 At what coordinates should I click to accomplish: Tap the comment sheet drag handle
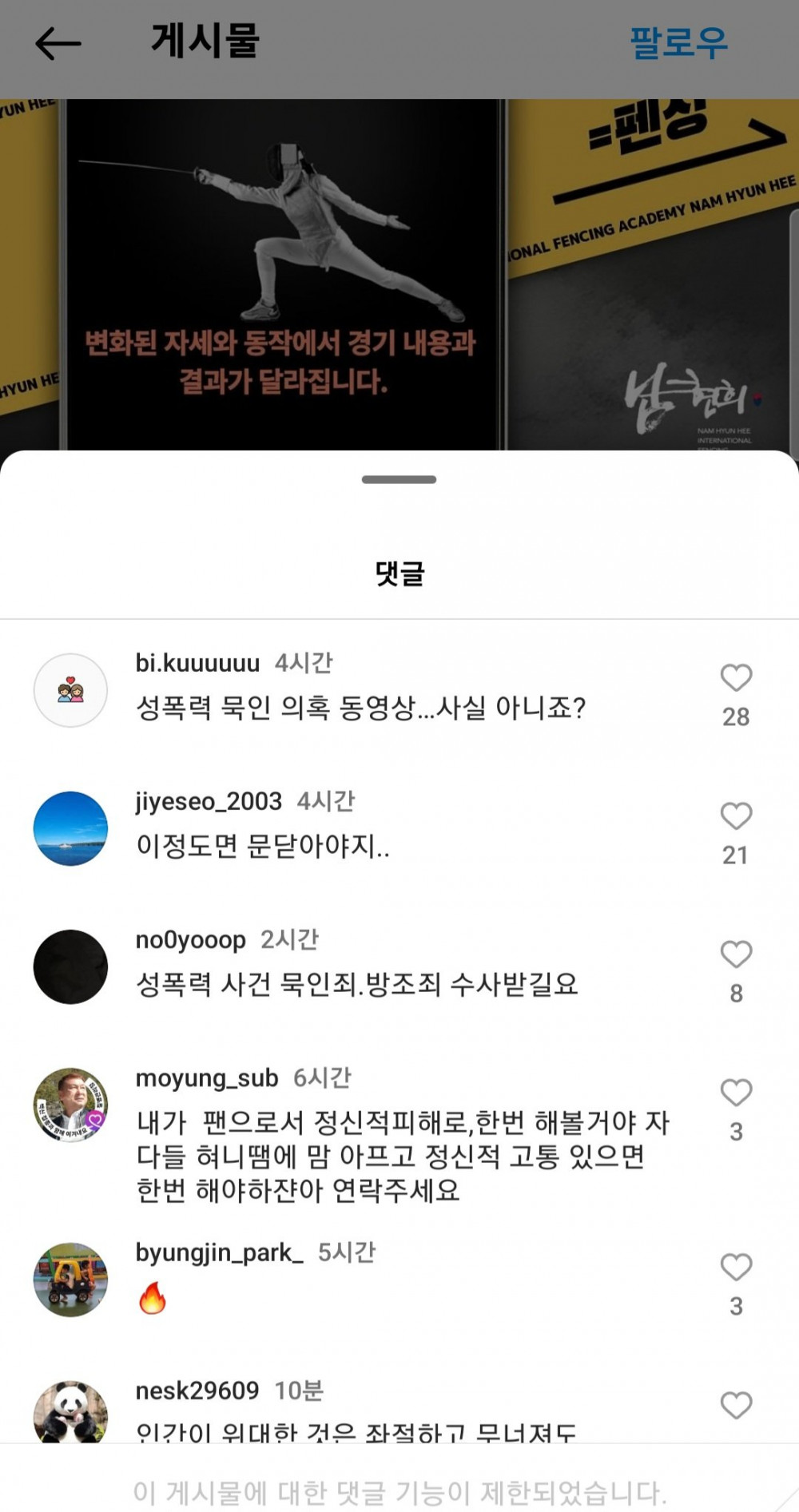click(x=399, y=479)
